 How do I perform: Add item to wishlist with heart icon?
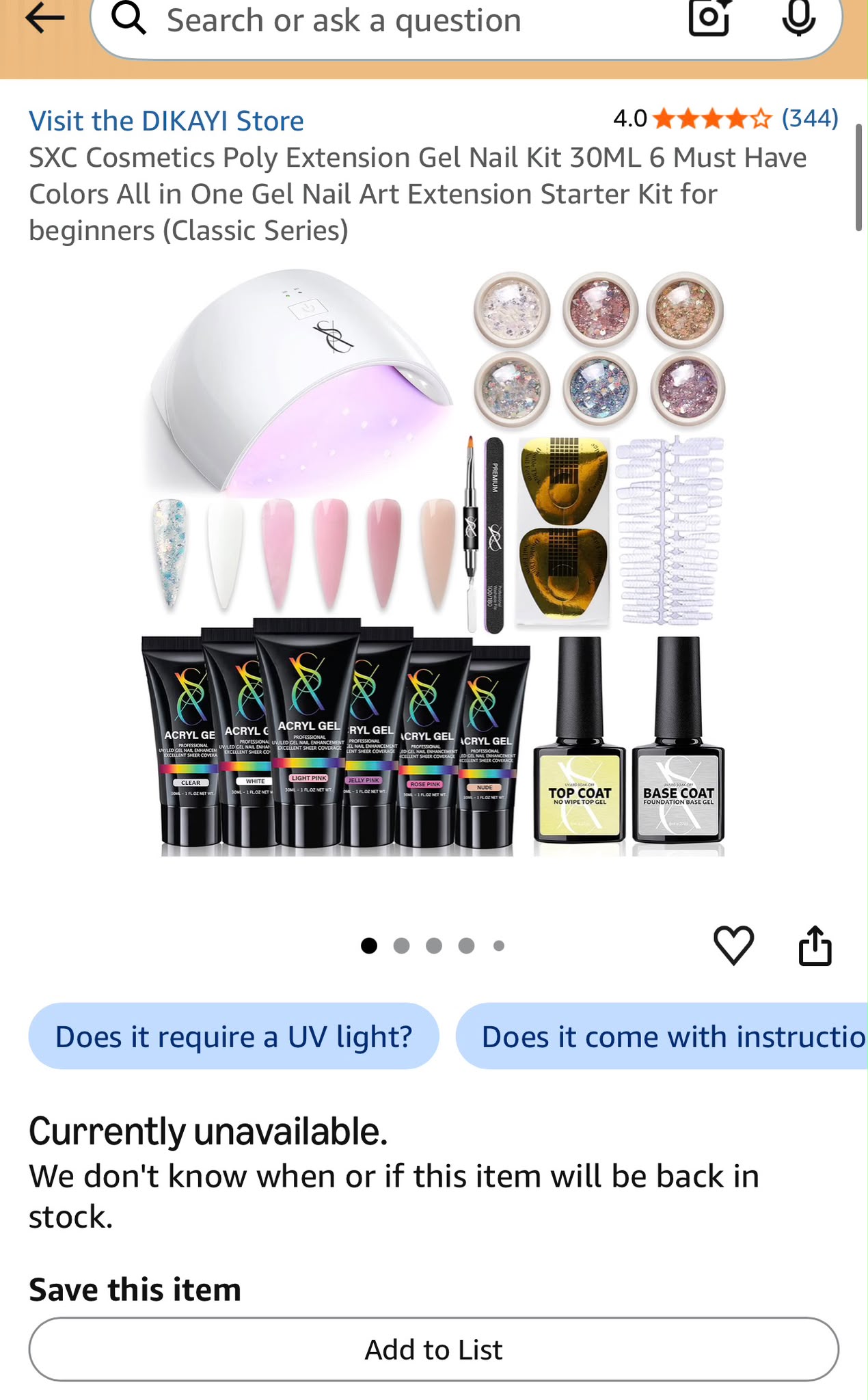[733, 945]
